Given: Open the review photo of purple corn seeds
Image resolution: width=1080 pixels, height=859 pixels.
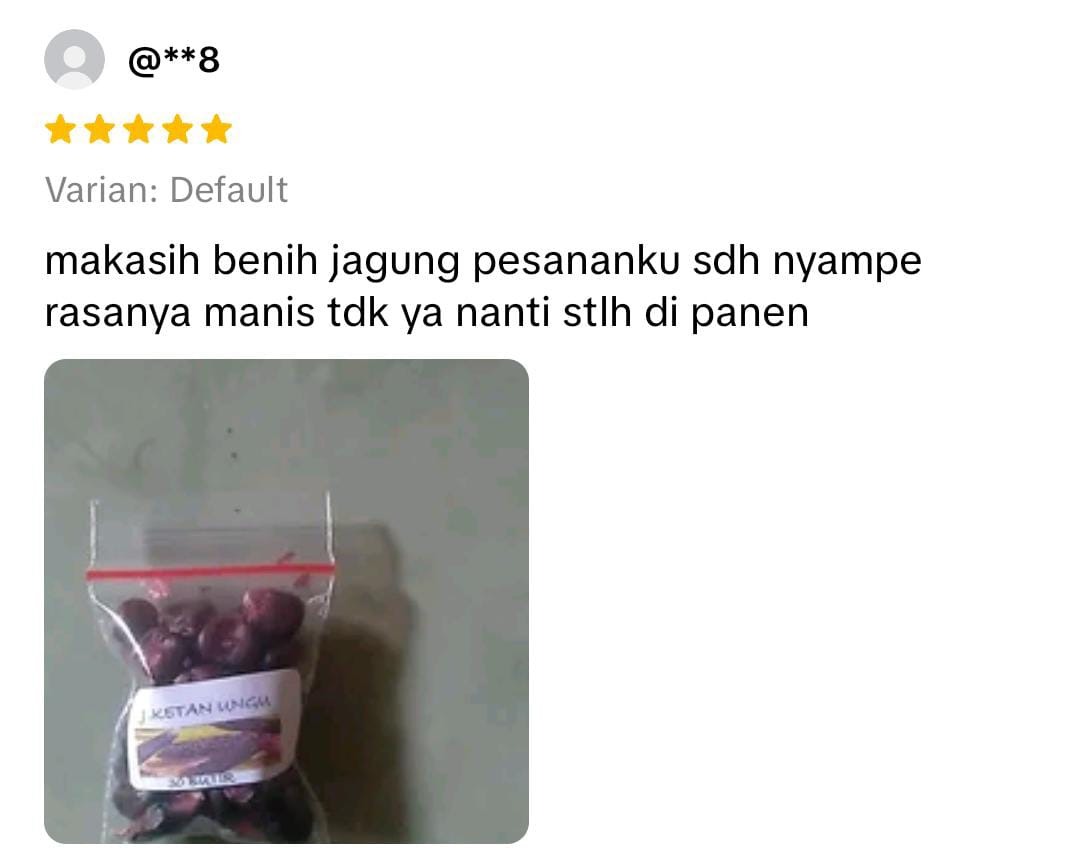Looking at the screenshot, I should coord(286,600).
